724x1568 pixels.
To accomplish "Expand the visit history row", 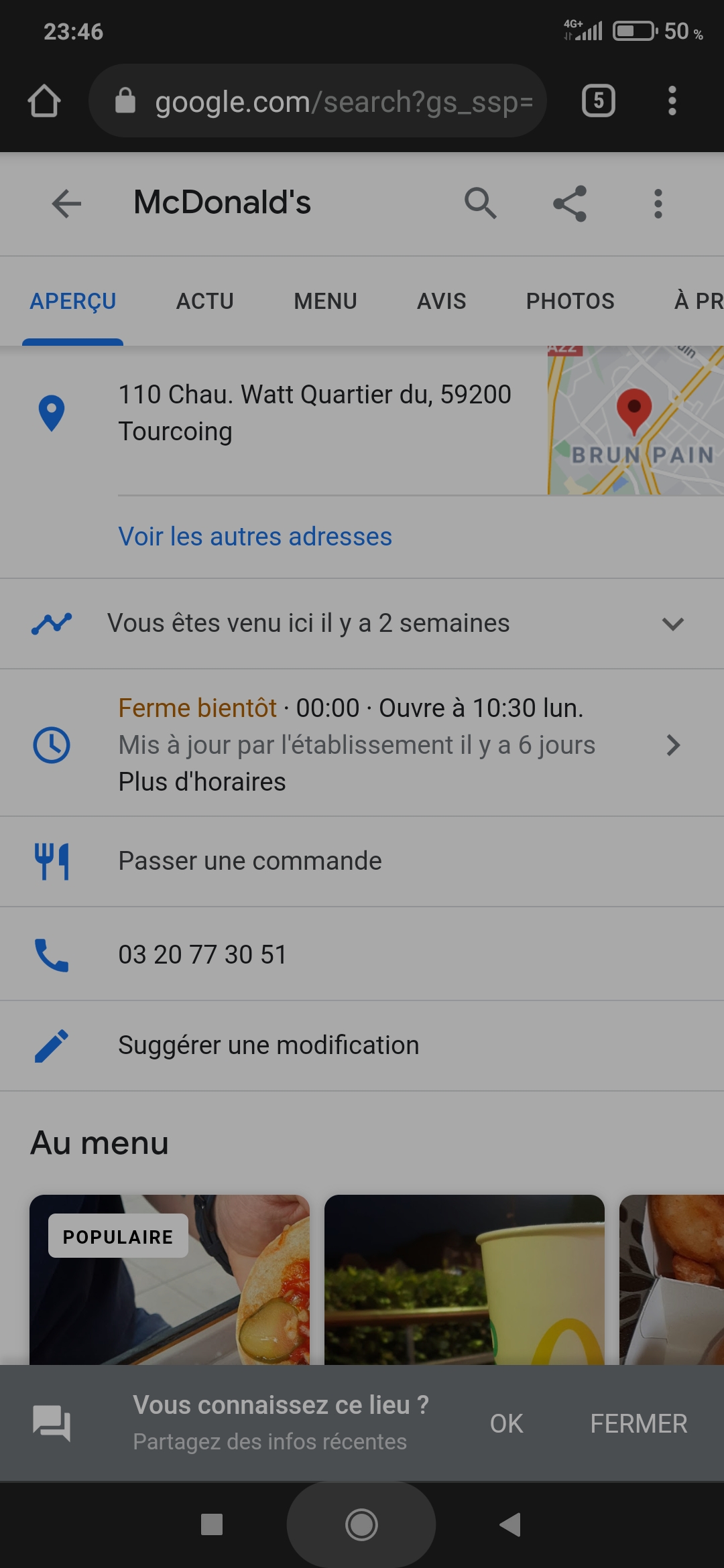I will point(672,624).
